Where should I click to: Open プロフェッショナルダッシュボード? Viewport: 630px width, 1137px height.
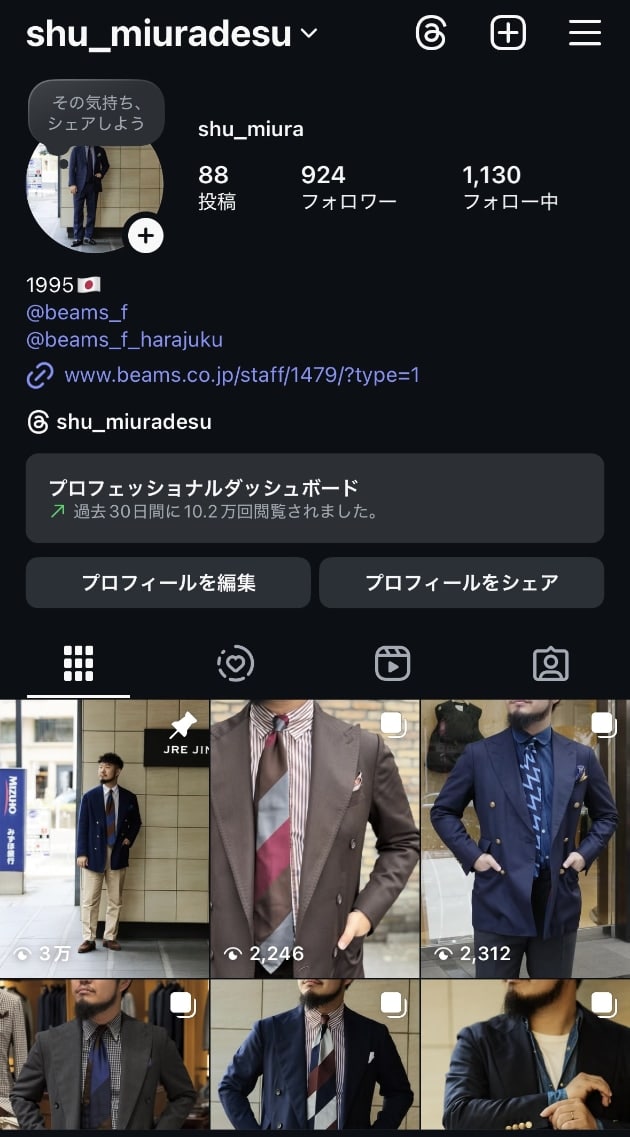[314, 498]
